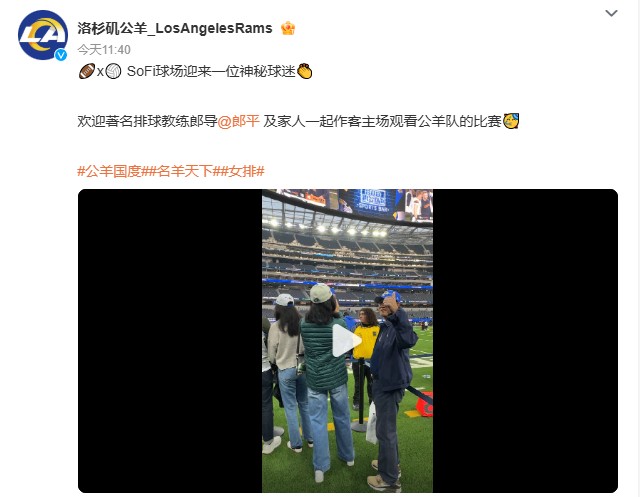Screen dimensions: 640x497
Task: Open the Los Angeles Rams profile avatar
Action: 42,36
